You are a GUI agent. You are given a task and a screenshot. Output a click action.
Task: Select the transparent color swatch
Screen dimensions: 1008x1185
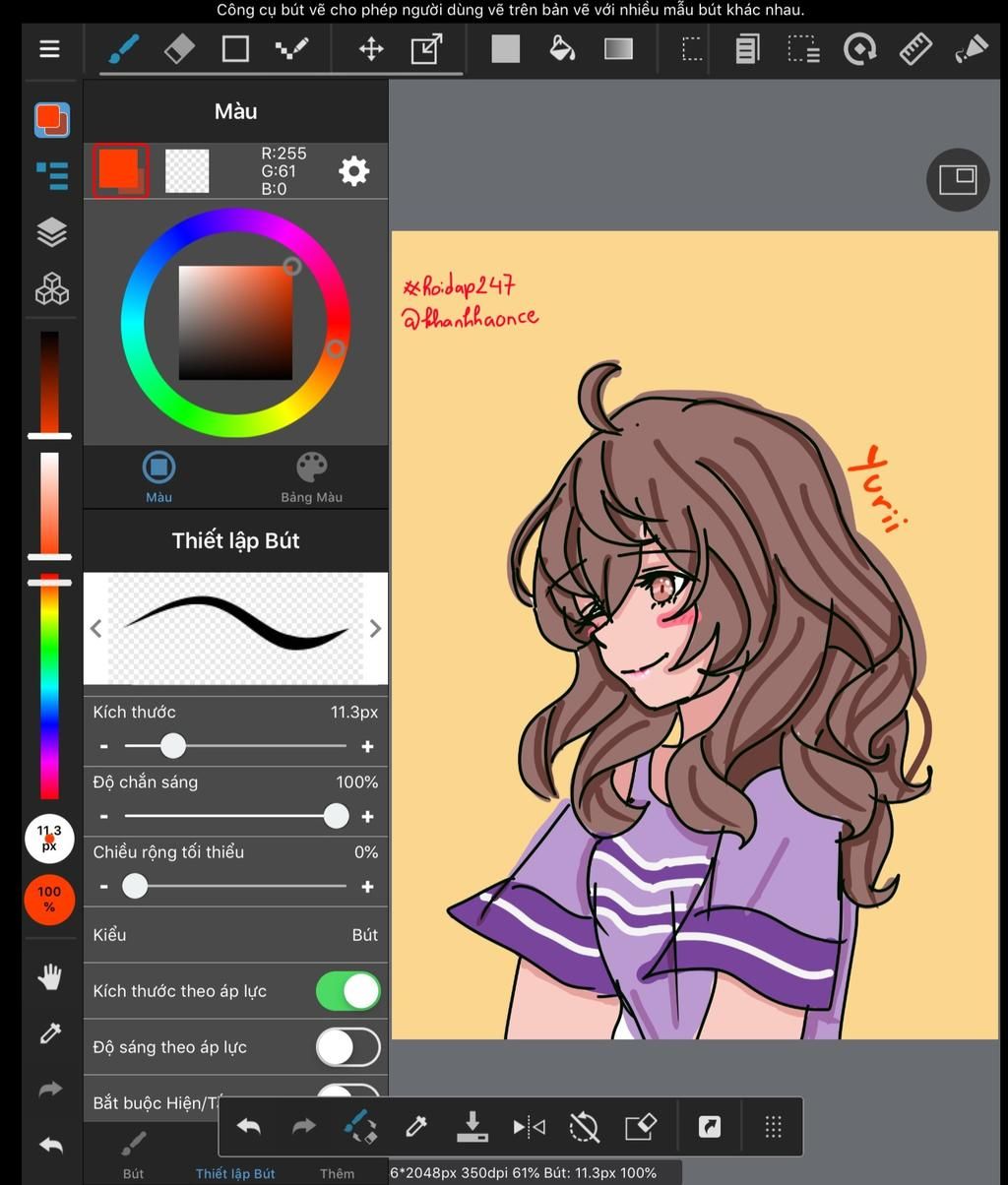pos(187,171)
